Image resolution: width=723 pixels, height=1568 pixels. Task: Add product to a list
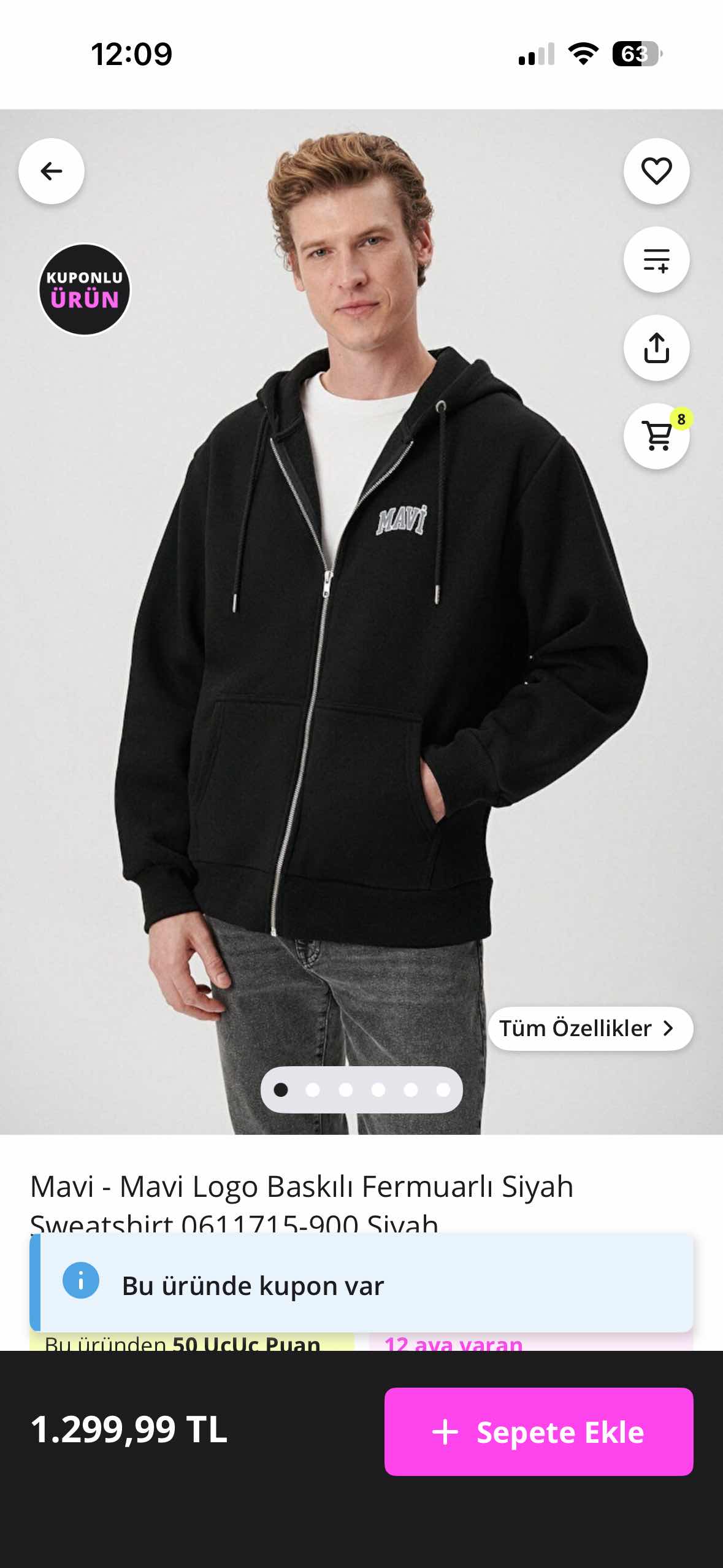[x=656, y=259]
